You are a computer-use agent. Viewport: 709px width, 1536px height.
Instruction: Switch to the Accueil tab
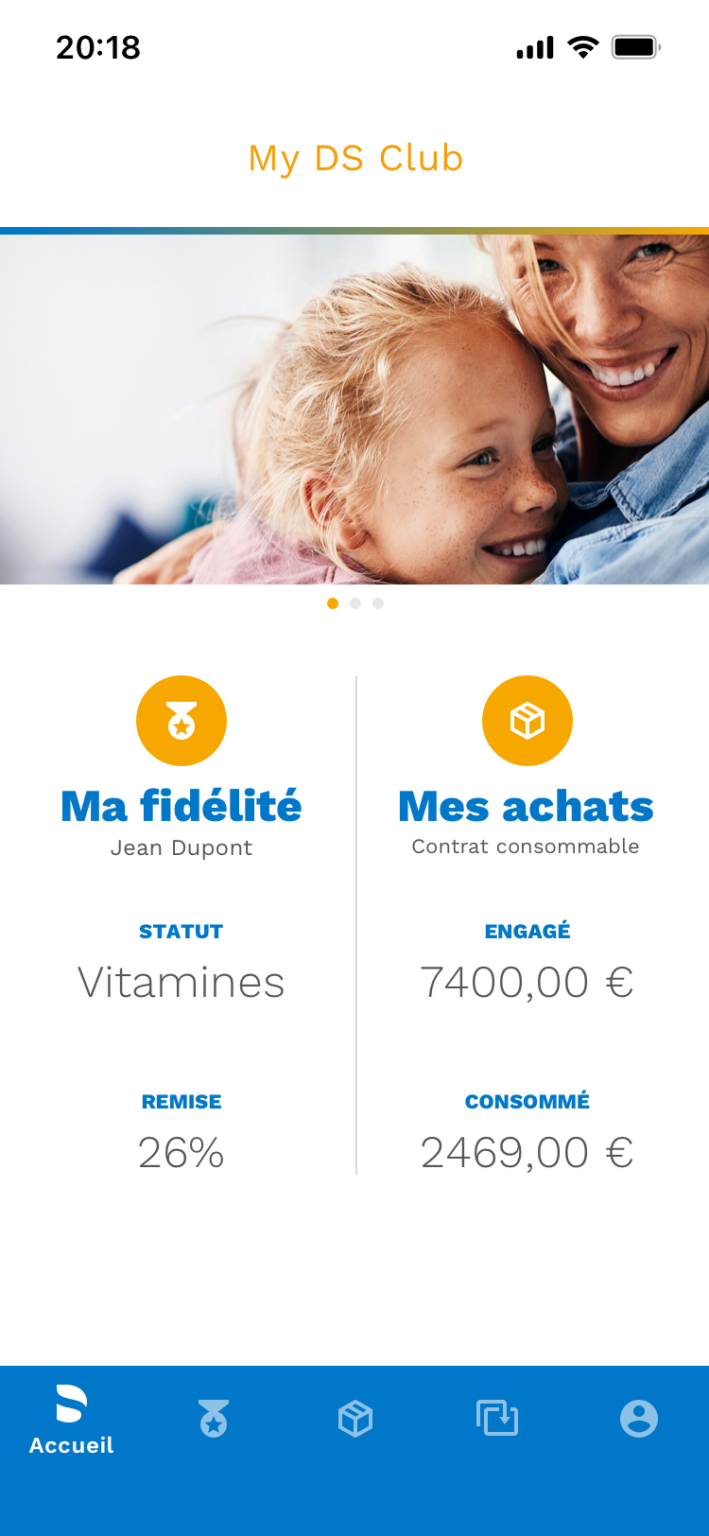[71, 1419]
